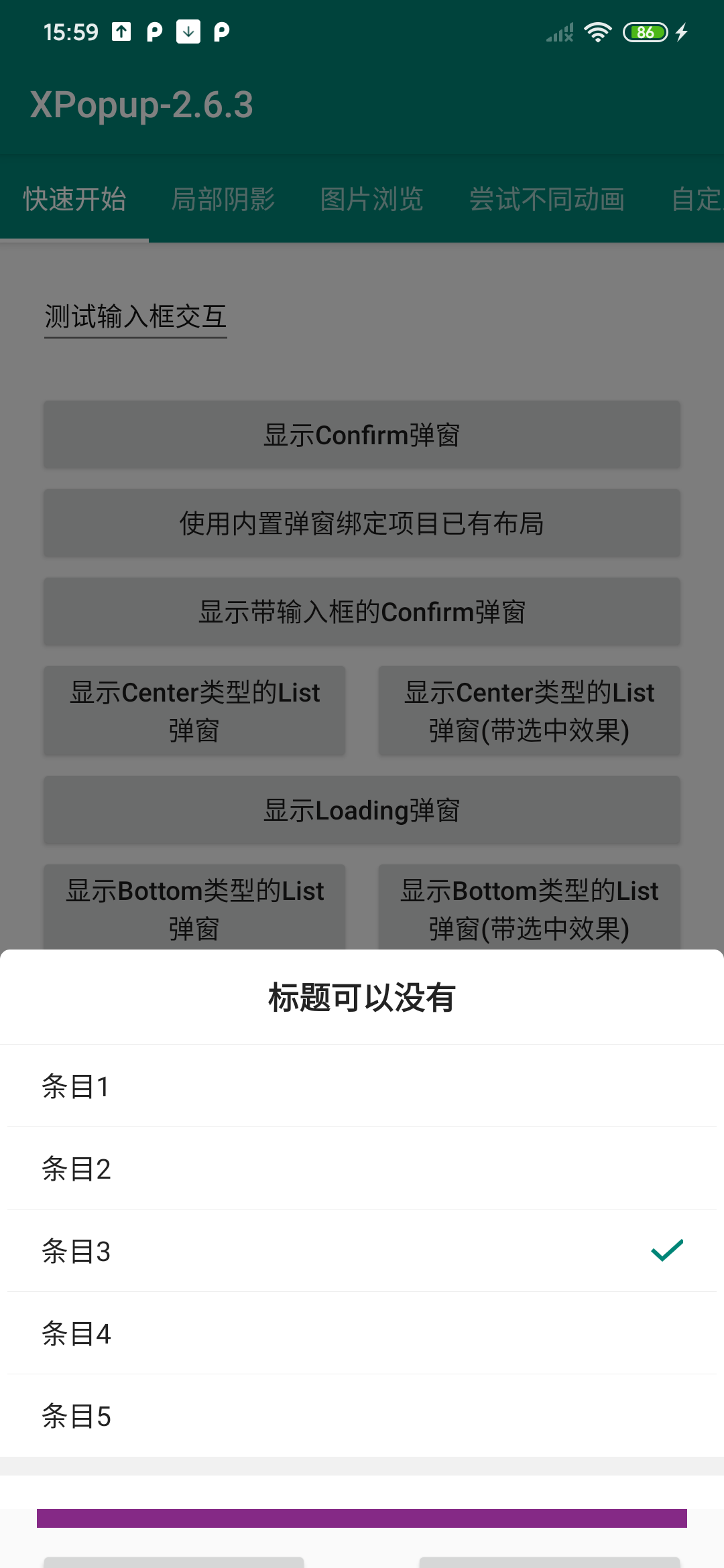Image resolution: width=724 pixels, height=1568 pixels.
Task: Tap the second P notification icon
Action: tap(221, 31)
